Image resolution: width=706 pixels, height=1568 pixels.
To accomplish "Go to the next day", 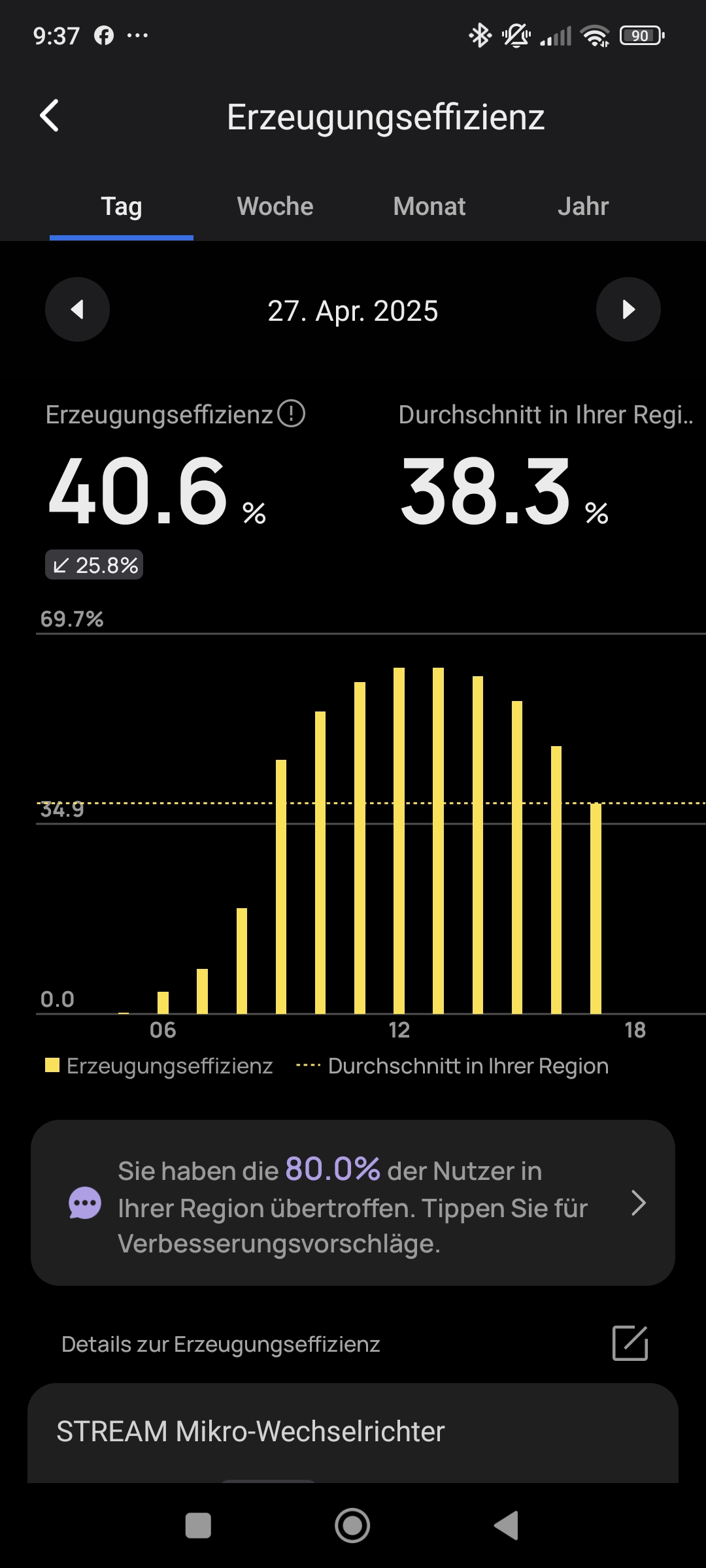I will 628,310.
